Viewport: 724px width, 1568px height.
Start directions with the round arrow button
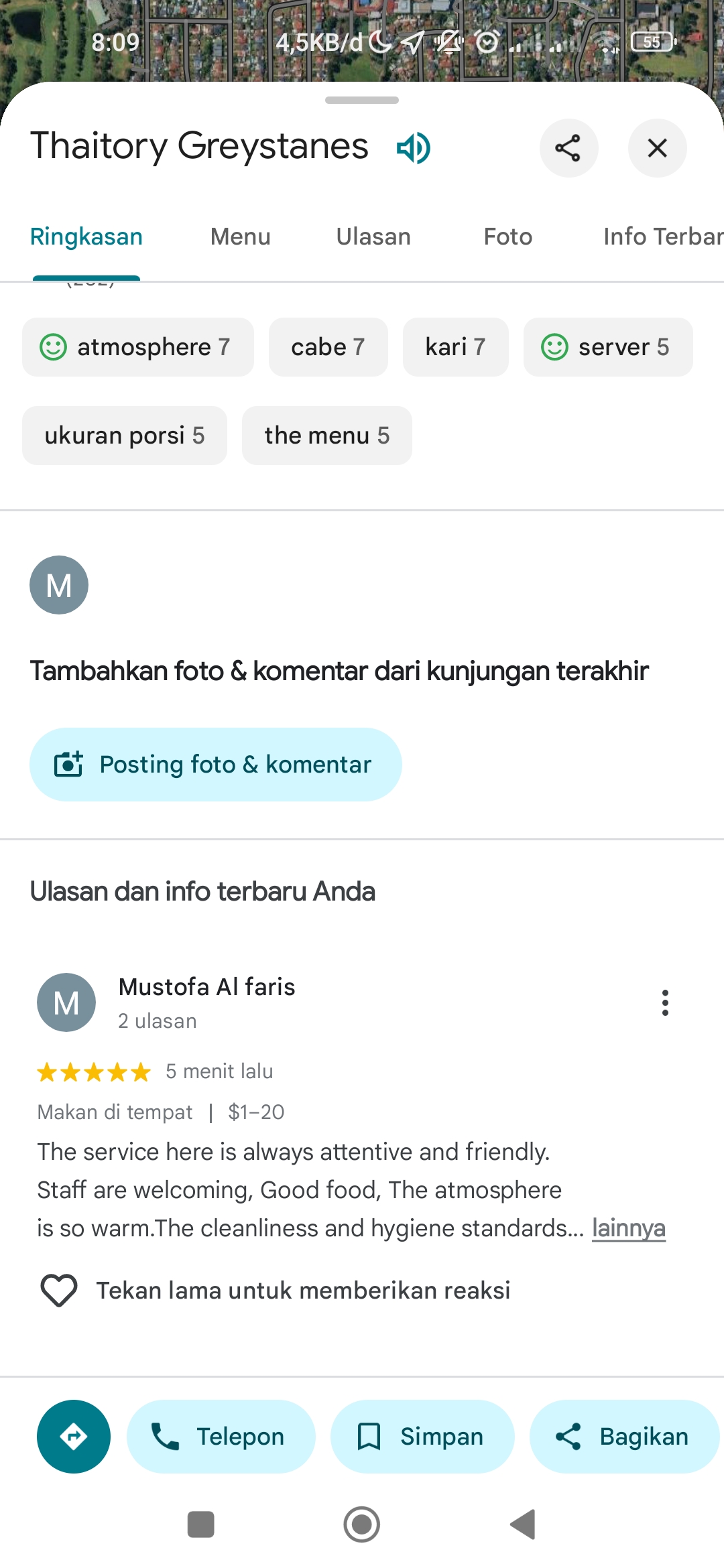[74, 1437]
